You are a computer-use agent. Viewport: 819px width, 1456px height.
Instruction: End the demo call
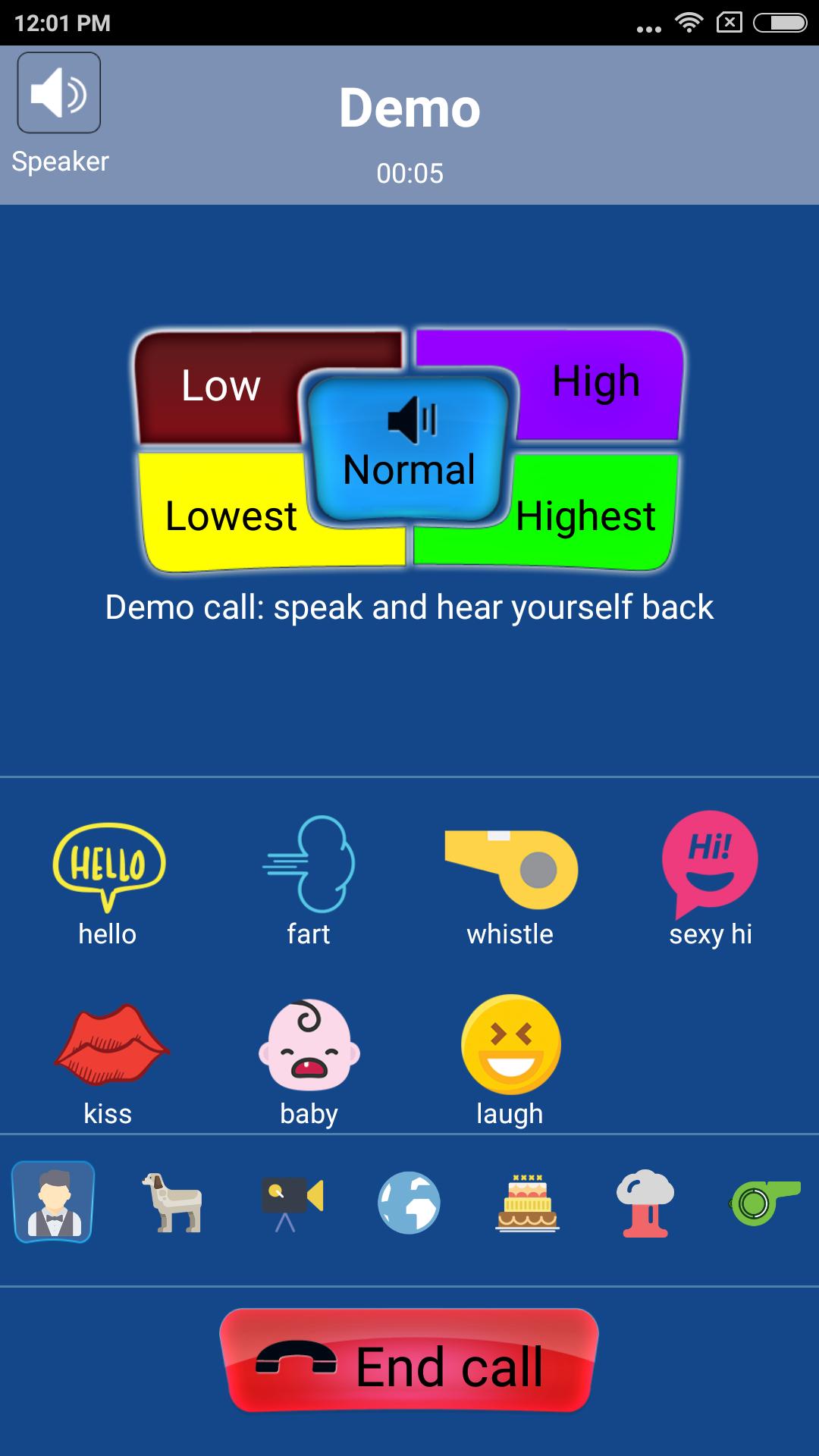pos(409,1361)
